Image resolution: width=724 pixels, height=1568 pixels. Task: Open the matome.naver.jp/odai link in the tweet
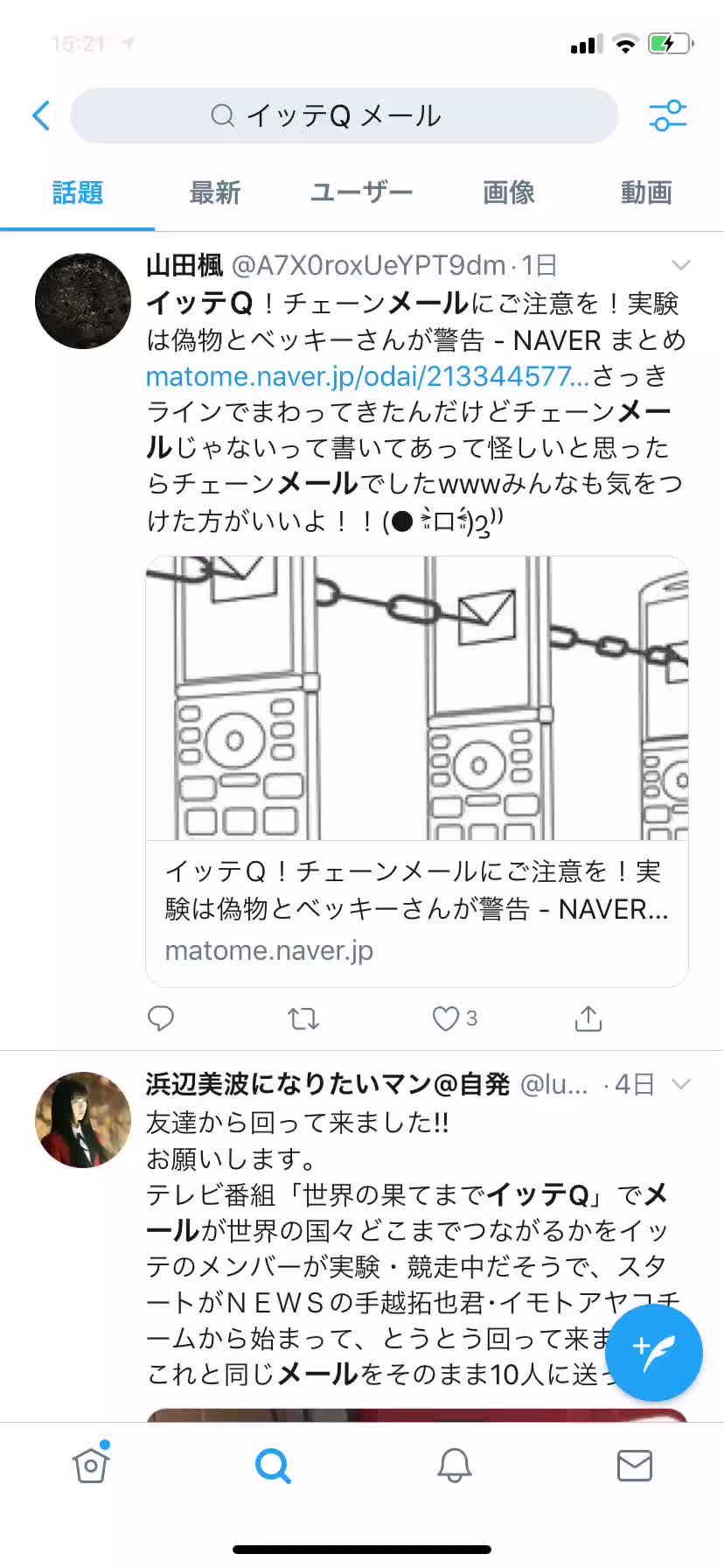[x=368, y=376]
